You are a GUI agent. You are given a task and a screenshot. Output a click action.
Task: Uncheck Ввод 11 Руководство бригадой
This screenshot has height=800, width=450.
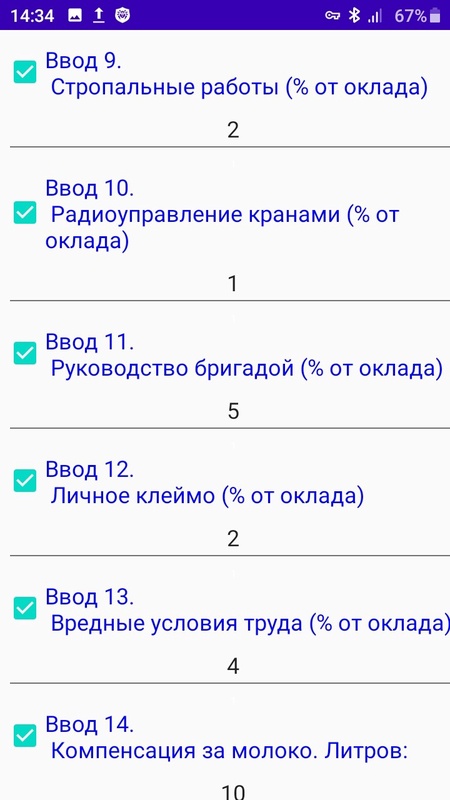[x=24, y=353]
